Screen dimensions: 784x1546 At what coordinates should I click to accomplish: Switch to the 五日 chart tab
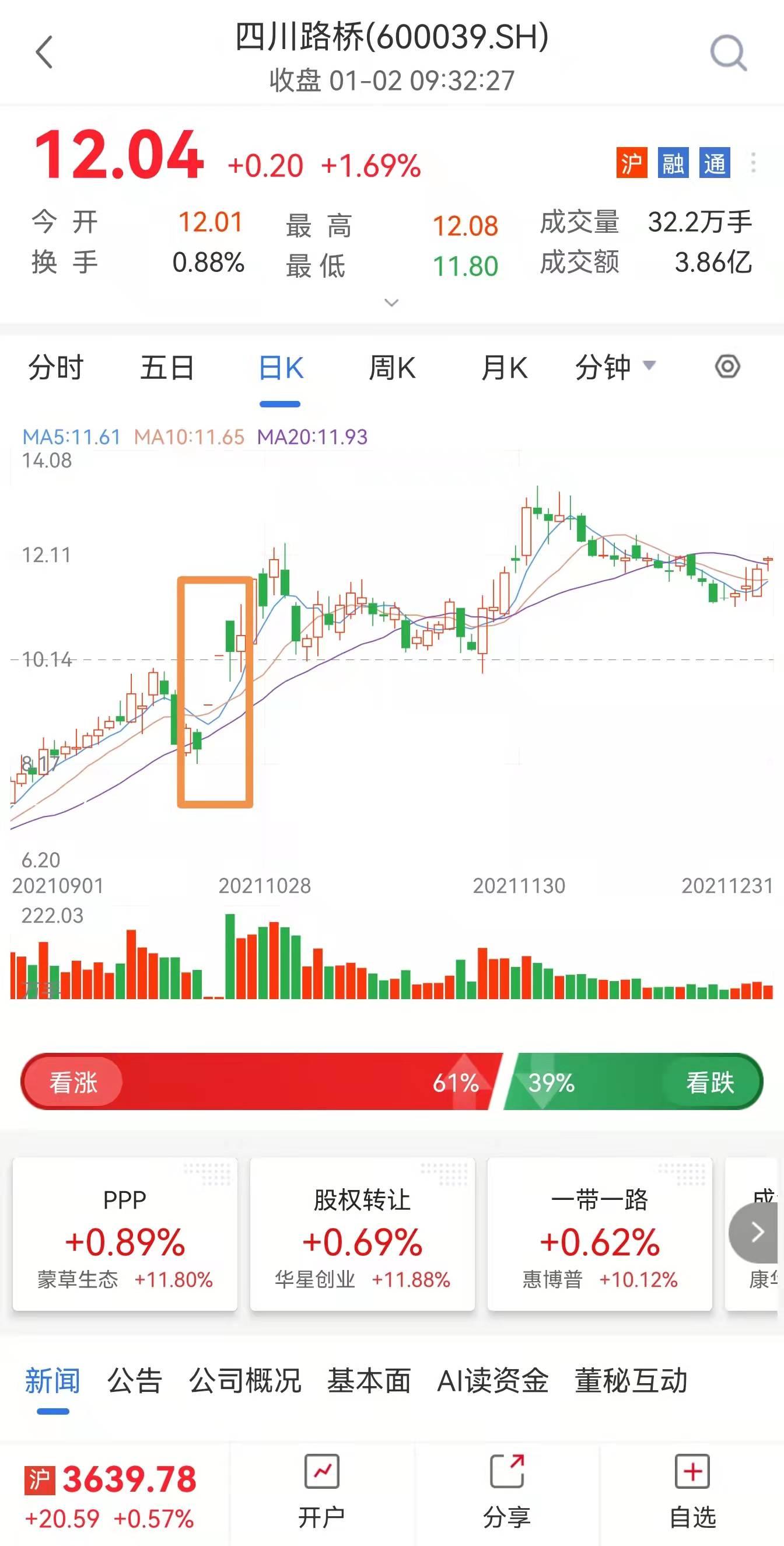tap(167, 367)
